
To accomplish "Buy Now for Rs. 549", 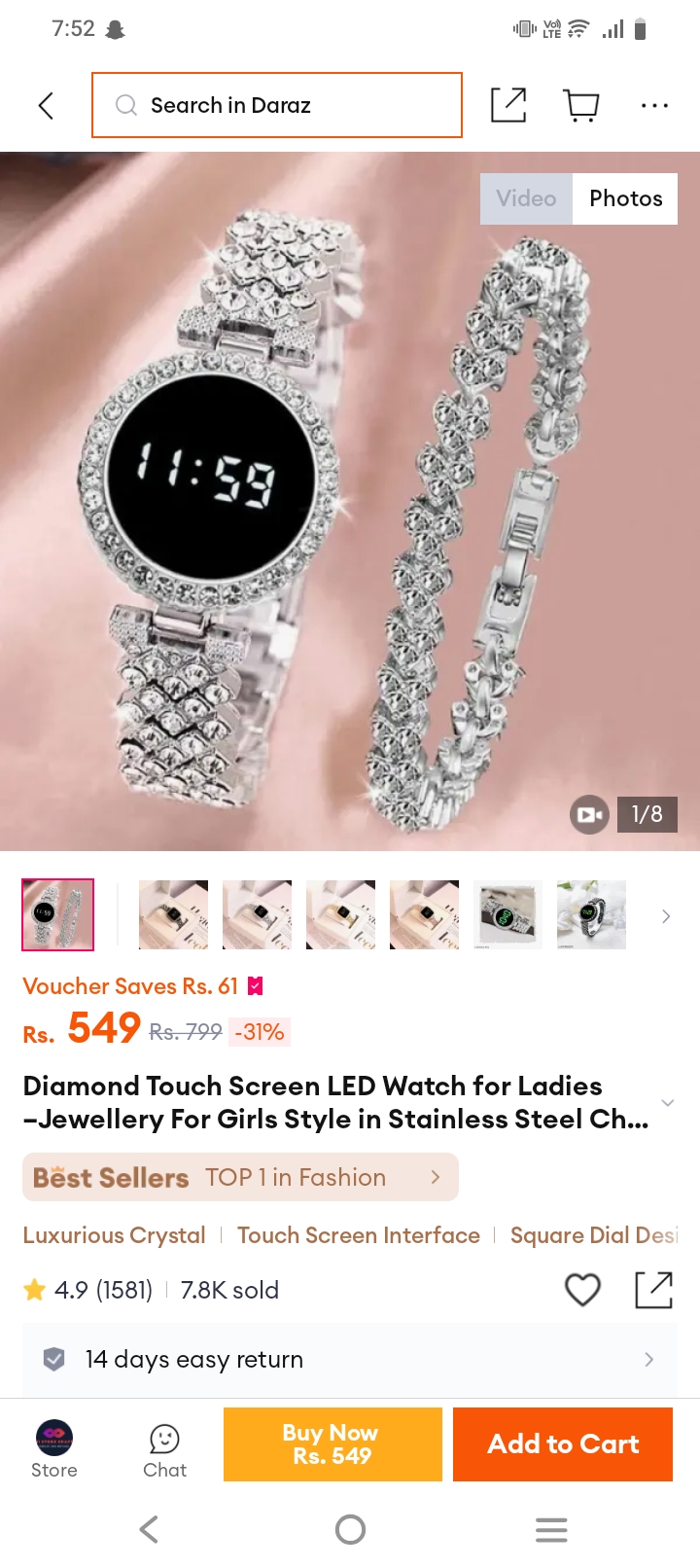I will point(332,1444).
